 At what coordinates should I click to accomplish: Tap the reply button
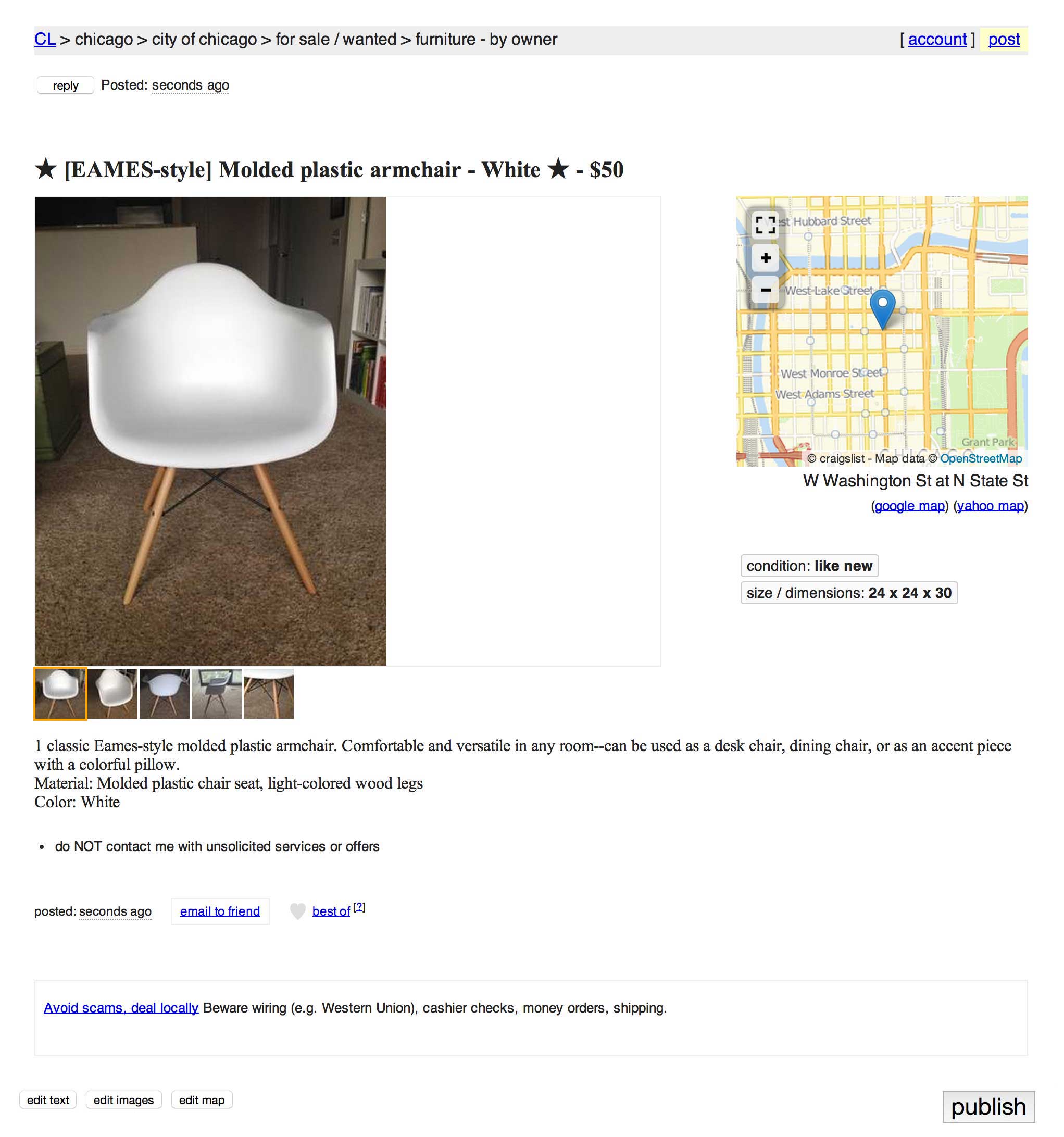(x=65, y=85)
